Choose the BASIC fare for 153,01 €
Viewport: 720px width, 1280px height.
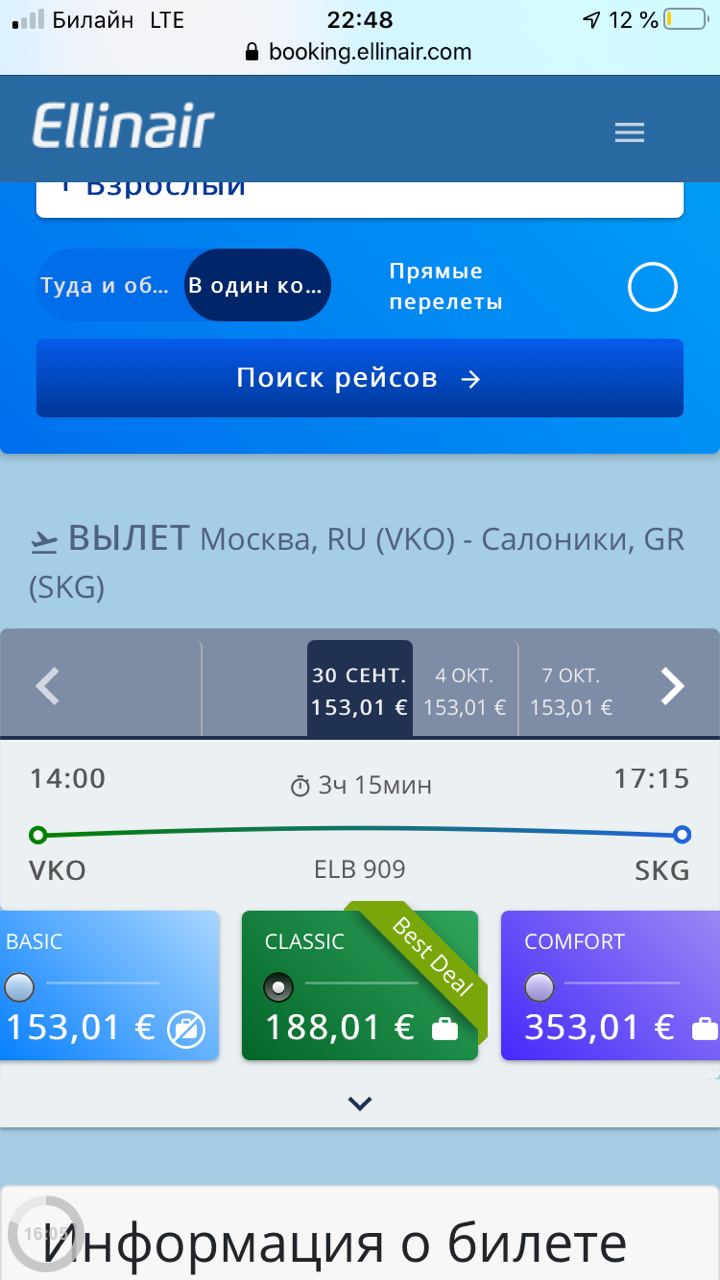click(x=109, y=985)
